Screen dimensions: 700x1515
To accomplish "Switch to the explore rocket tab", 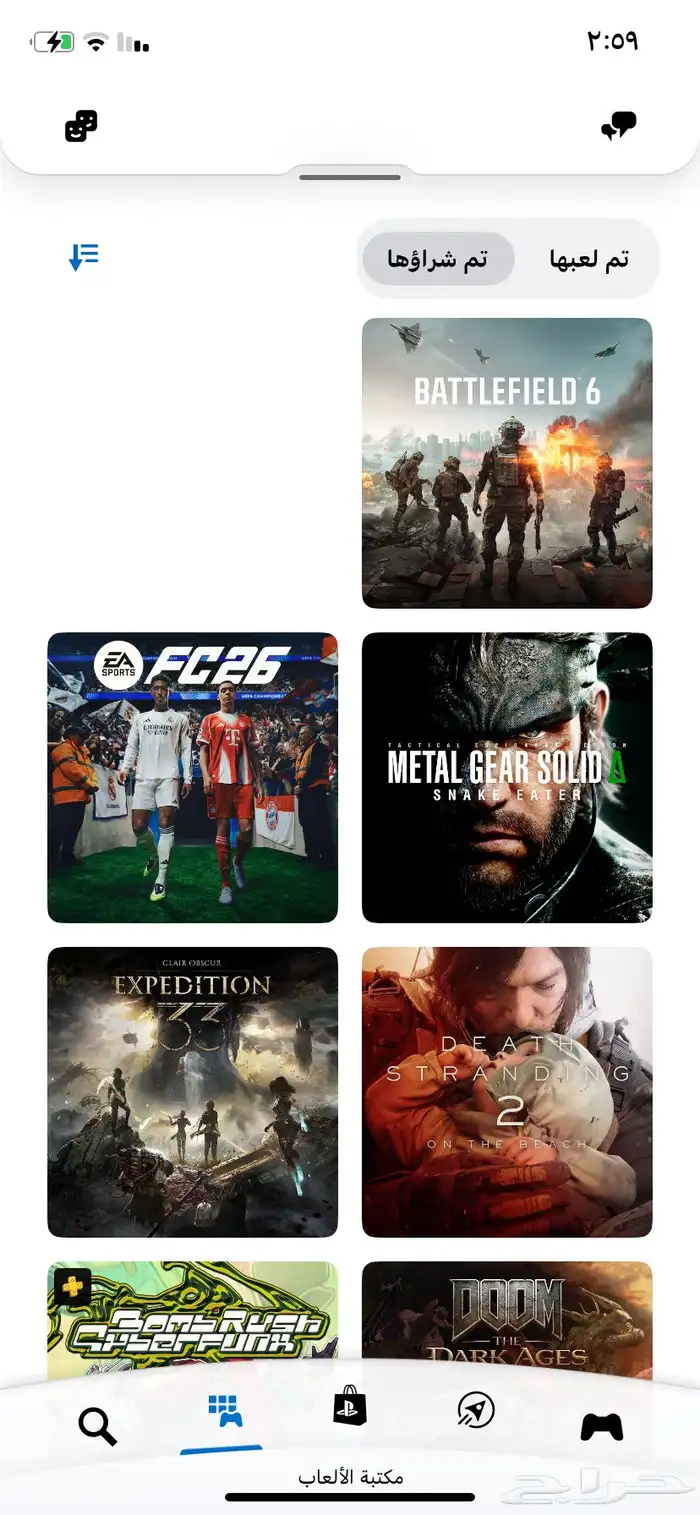I will pos(476,1409).
